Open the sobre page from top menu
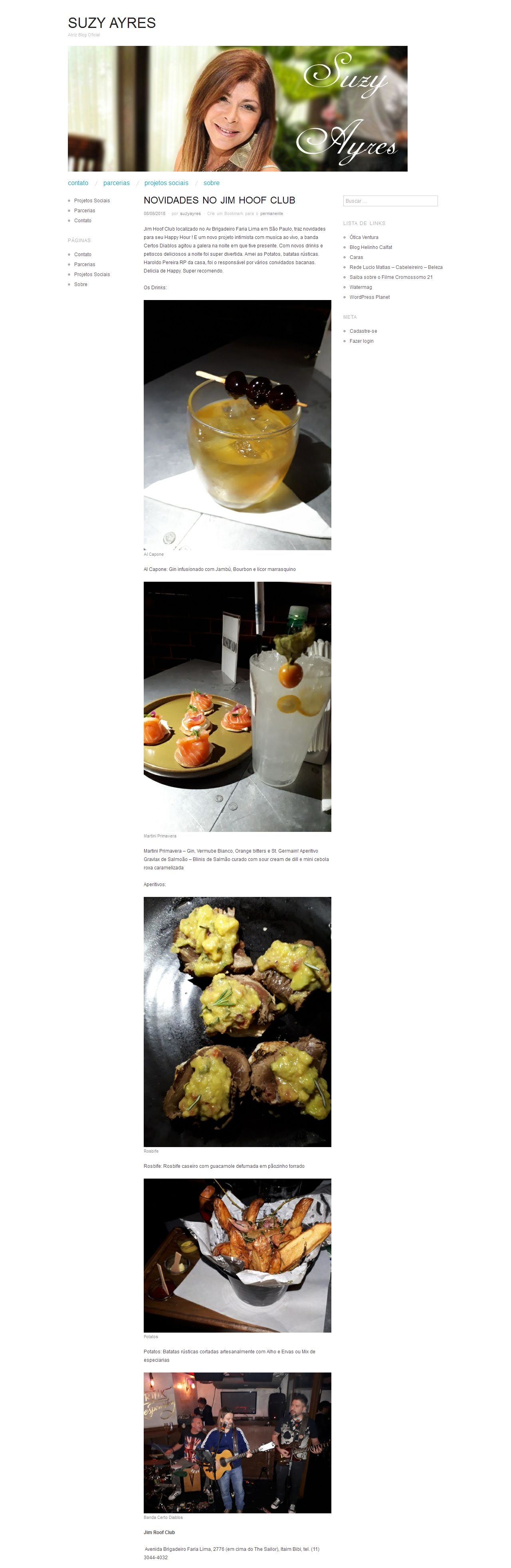 (211, 183)
